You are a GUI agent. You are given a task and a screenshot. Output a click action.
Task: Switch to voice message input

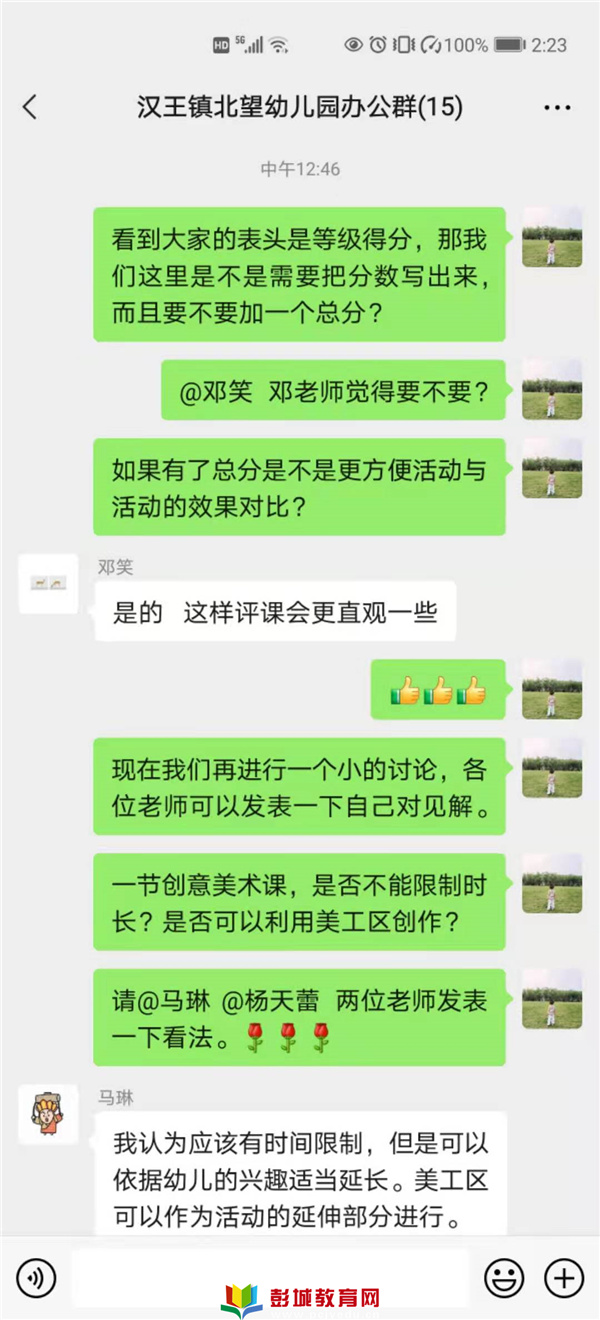click(x=37, y=1277)
